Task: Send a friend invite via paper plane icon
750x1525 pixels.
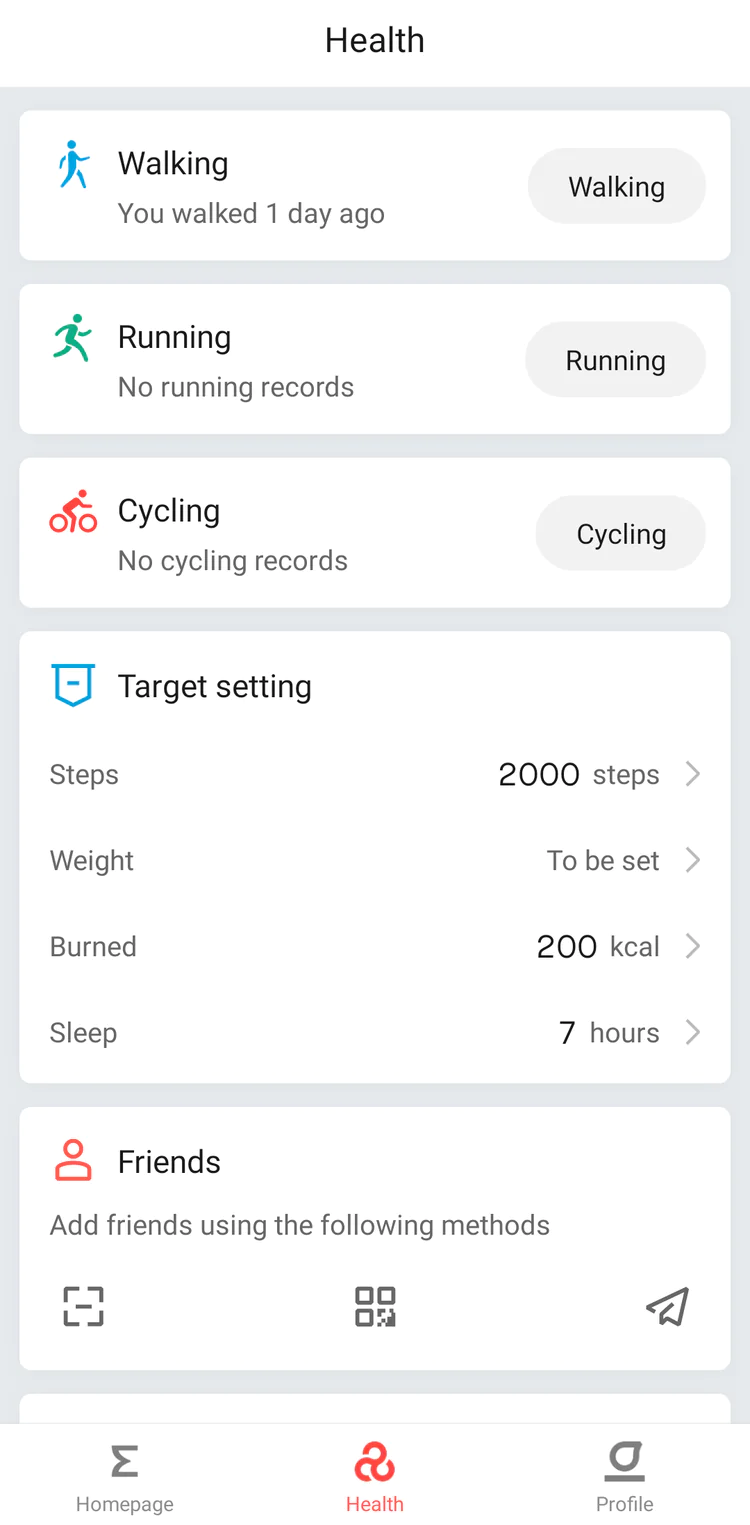Action: click(667, 1306)
